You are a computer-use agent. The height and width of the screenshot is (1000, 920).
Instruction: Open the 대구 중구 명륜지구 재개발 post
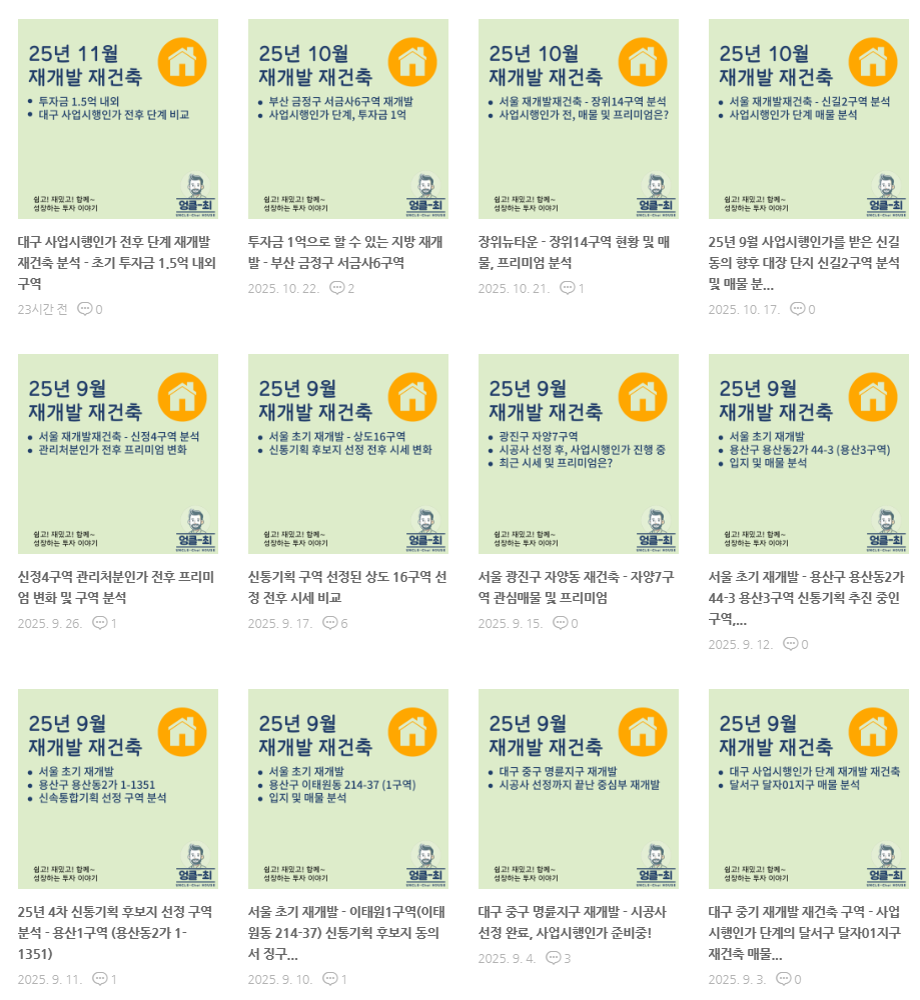click(578, 788)
